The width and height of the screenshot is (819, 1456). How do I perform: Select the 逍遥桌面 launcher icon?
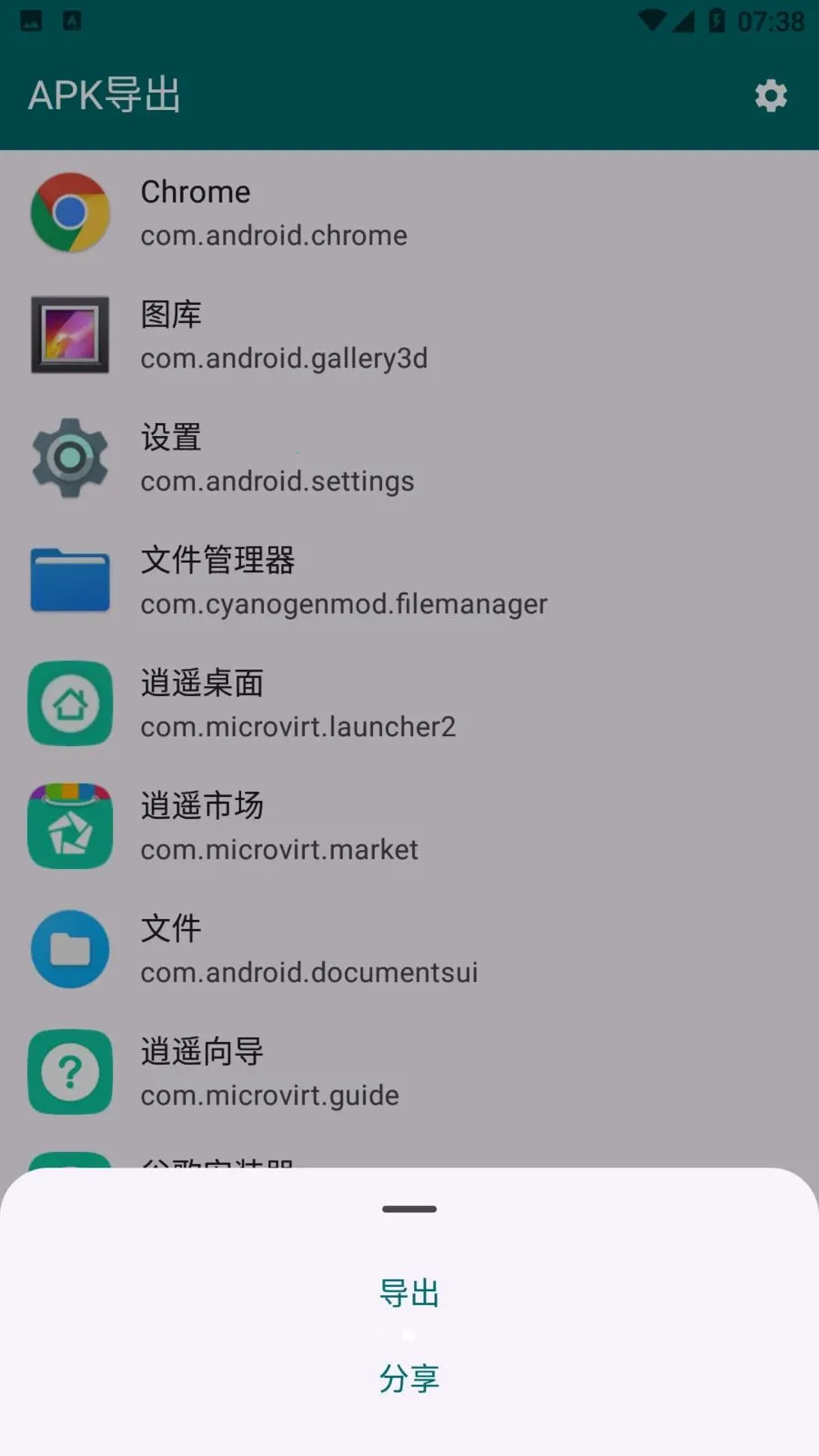point(70,703)
